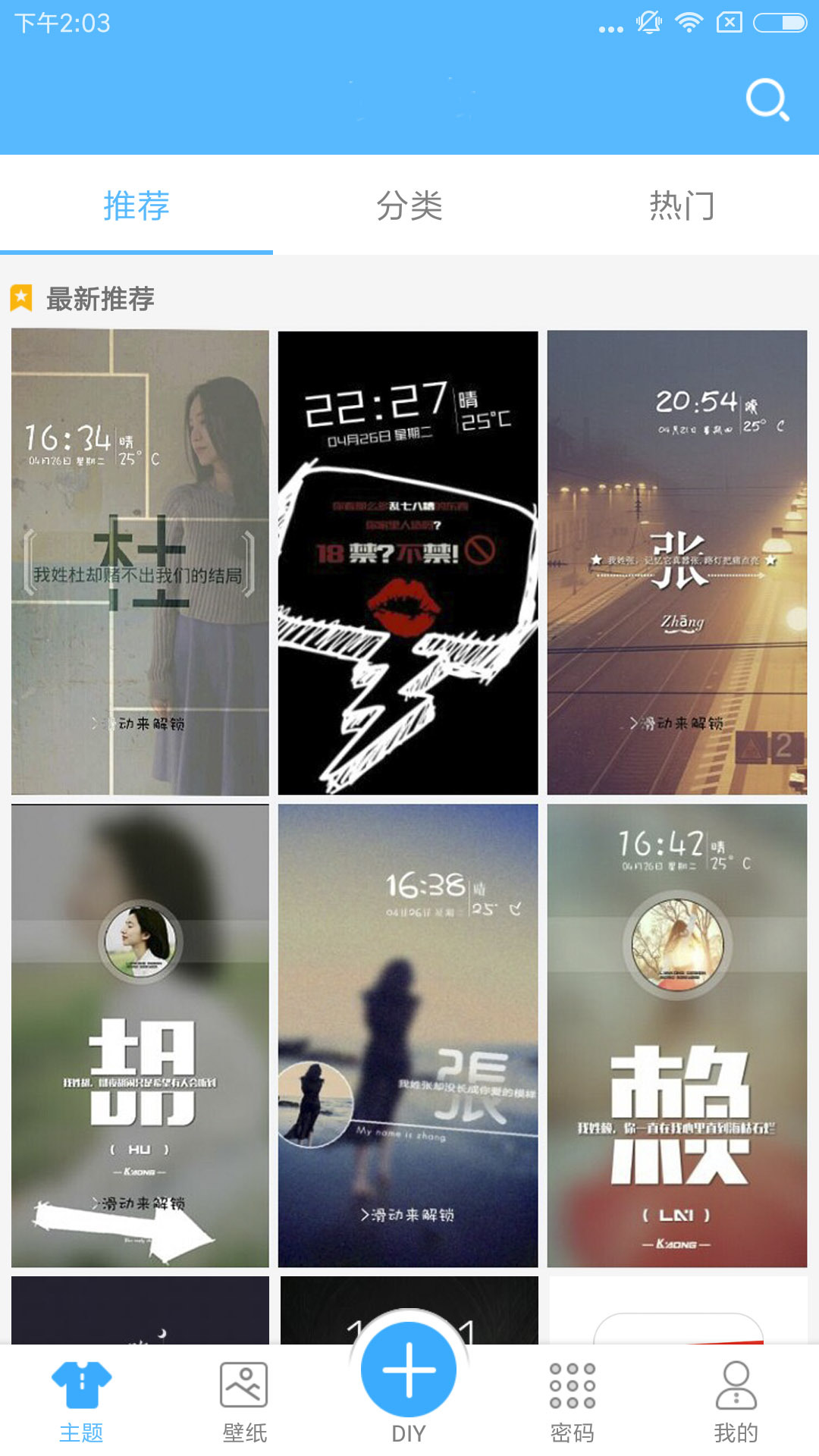Tap the Wi-Fi icon in the status bar
This screenshot has height=1456, width=819.
pos(689,23)
